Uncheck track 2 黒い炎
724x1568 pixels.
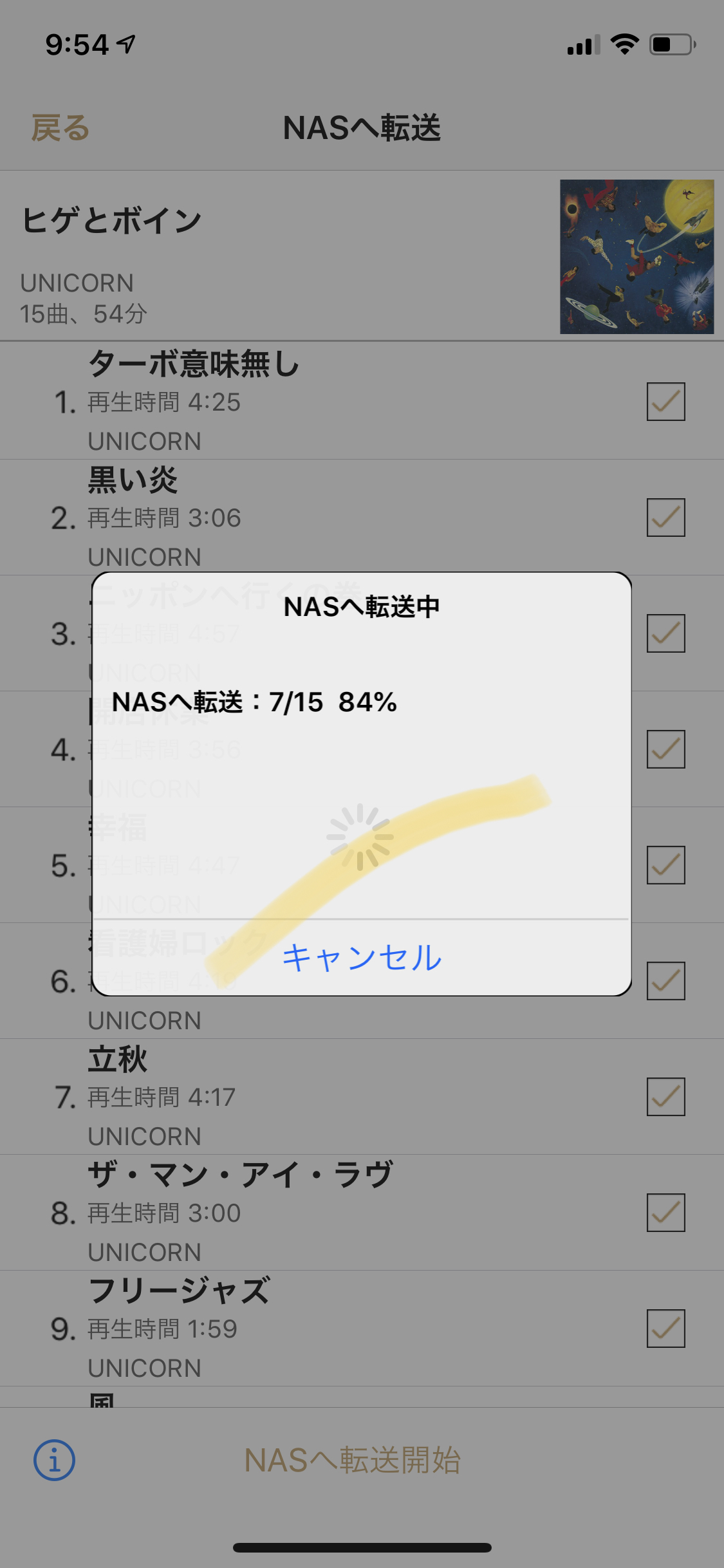[x=665, y=518]
